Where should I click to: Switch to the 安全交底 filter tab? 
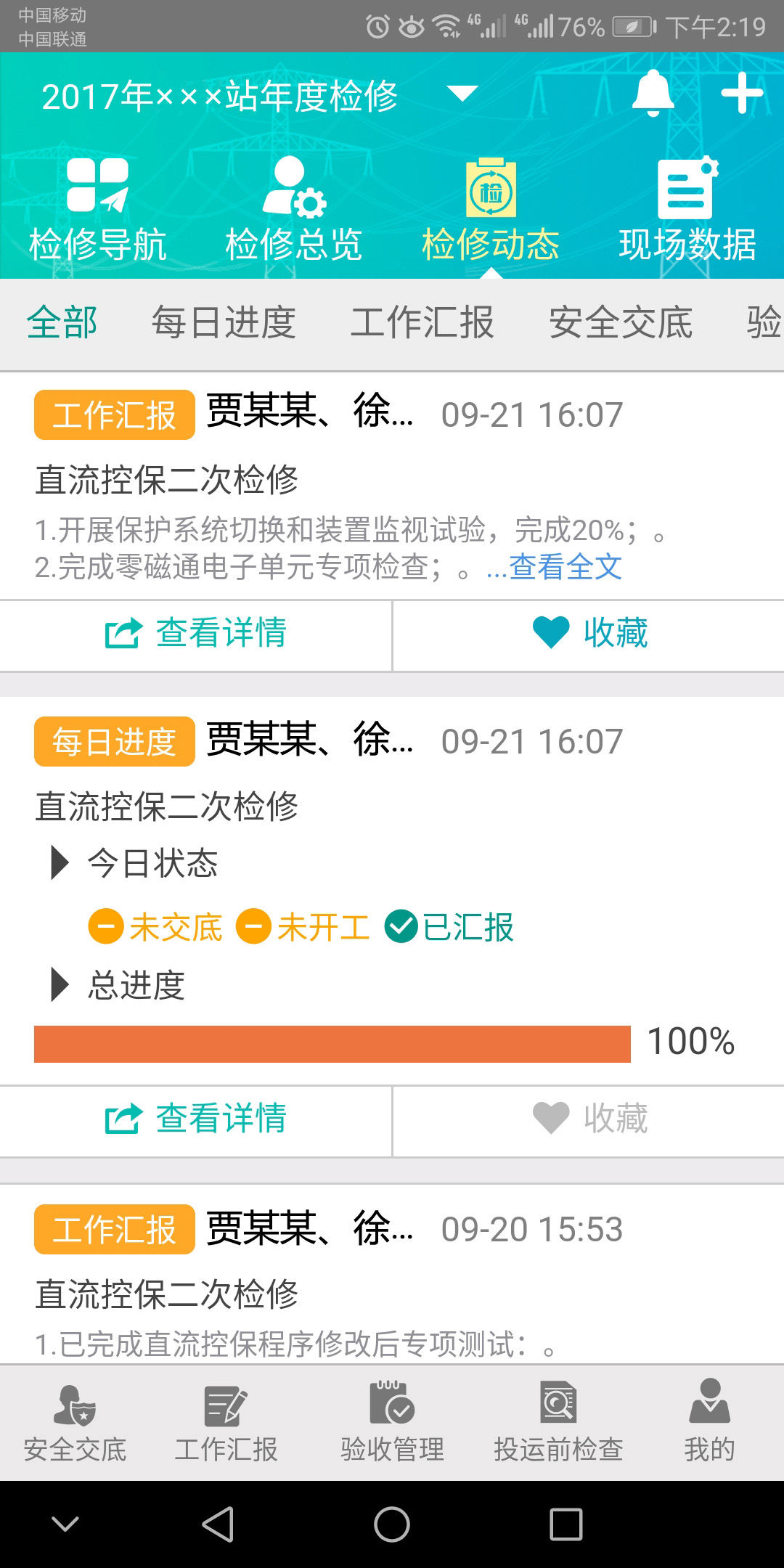(621, 322)
